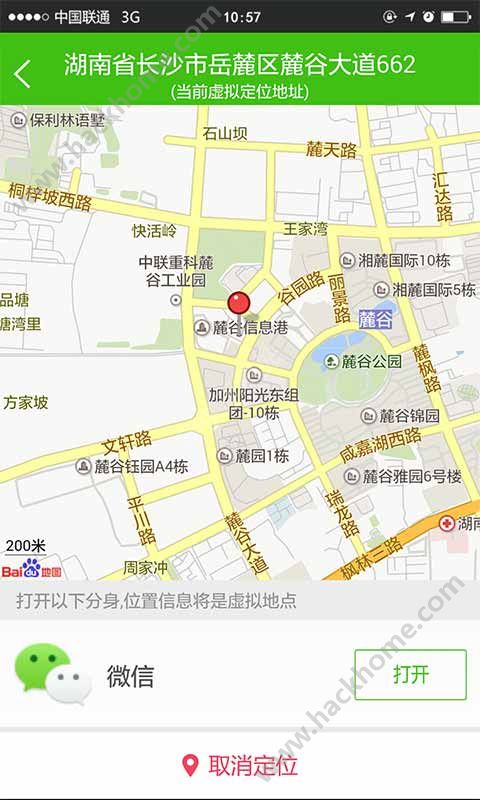Tap the red location pin on map
This screenshot has height=800, width=480.
point(238,304)
